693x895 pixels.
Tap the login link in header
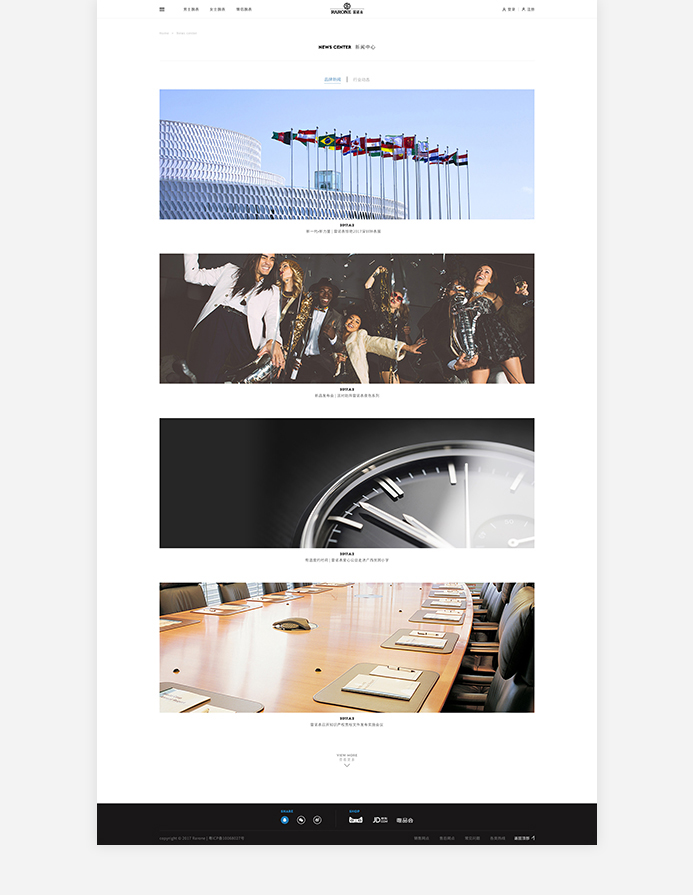click(x=509, y=9)
